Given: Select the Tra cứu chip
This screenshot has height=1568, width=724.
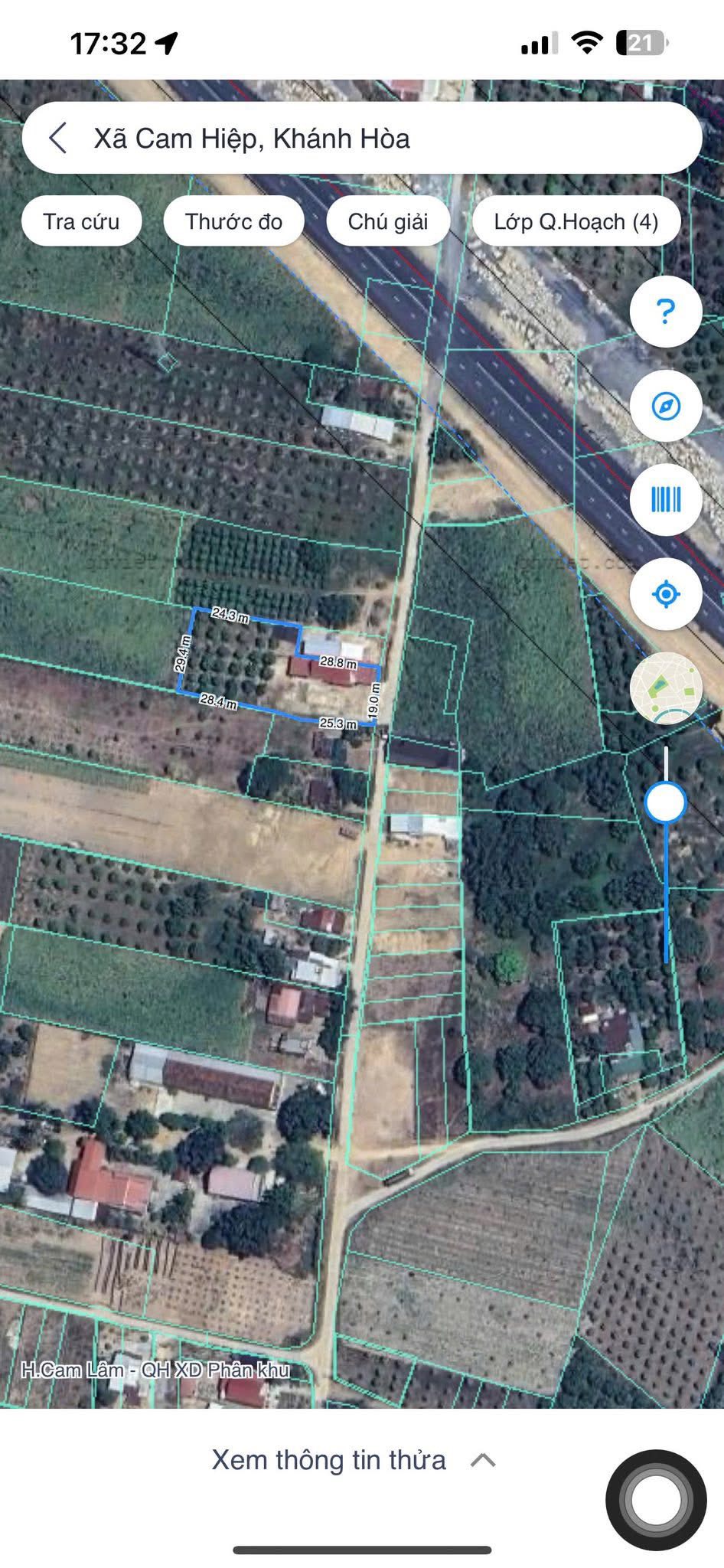Looking at the screenshot, I should (x=81, y=221).
